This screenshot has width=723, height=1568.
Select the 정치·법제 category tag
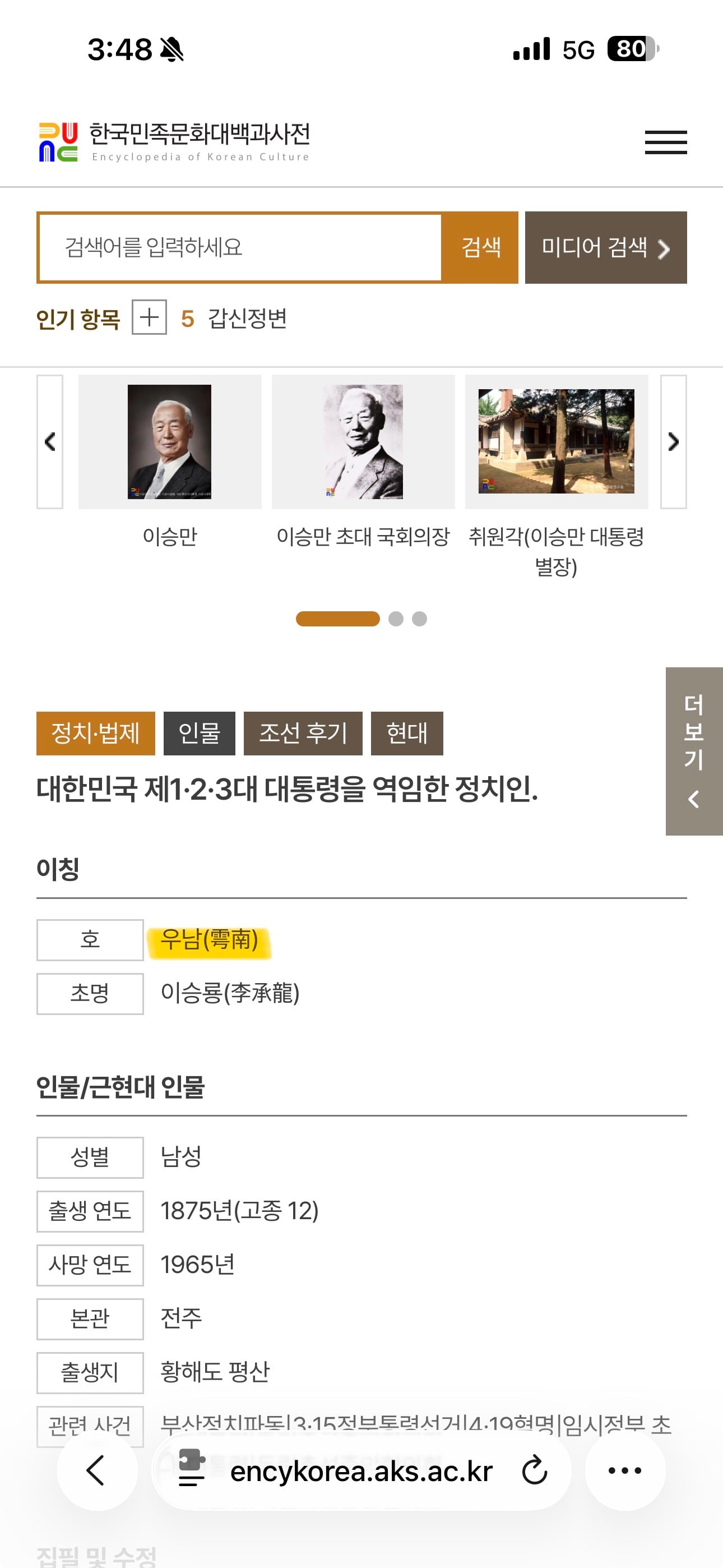[x=95, y=734]
